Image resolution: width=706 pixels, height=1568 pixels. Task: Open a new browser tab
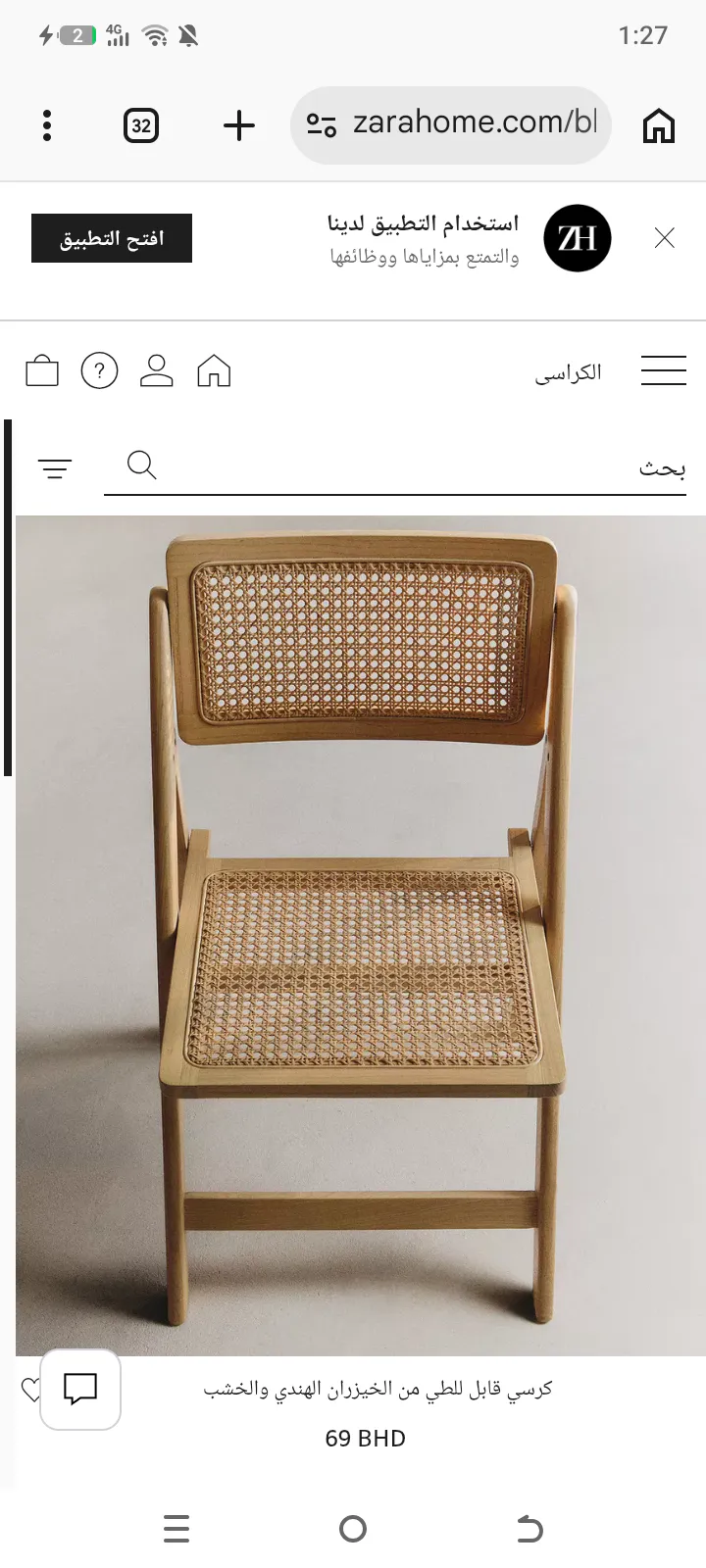pyautogui.click(x=238, y=125)
